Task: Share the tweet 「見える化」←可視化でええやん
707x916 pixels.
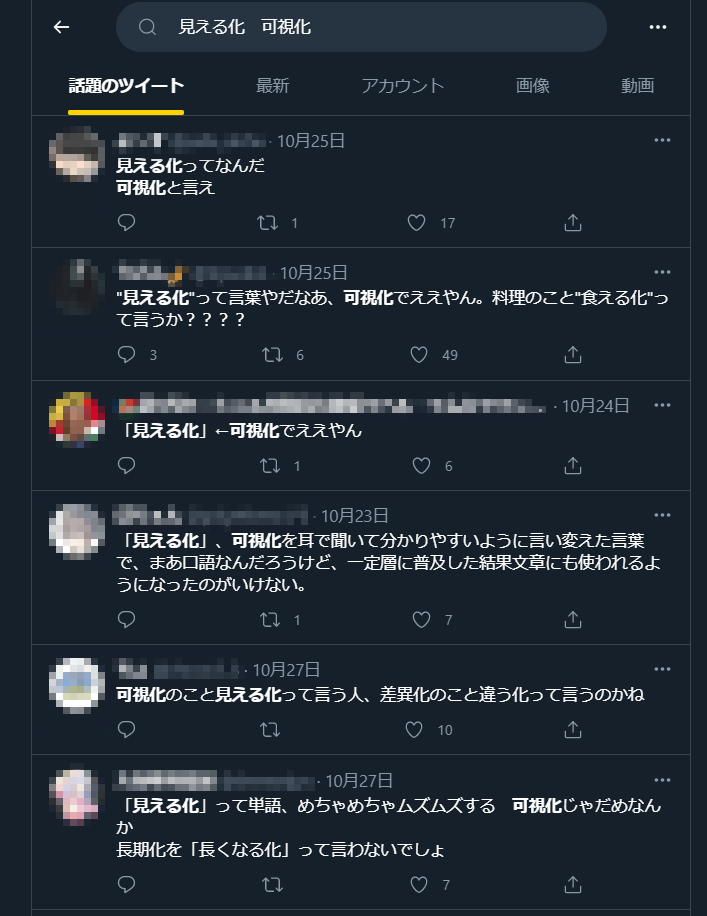Action: coord(573,466)
